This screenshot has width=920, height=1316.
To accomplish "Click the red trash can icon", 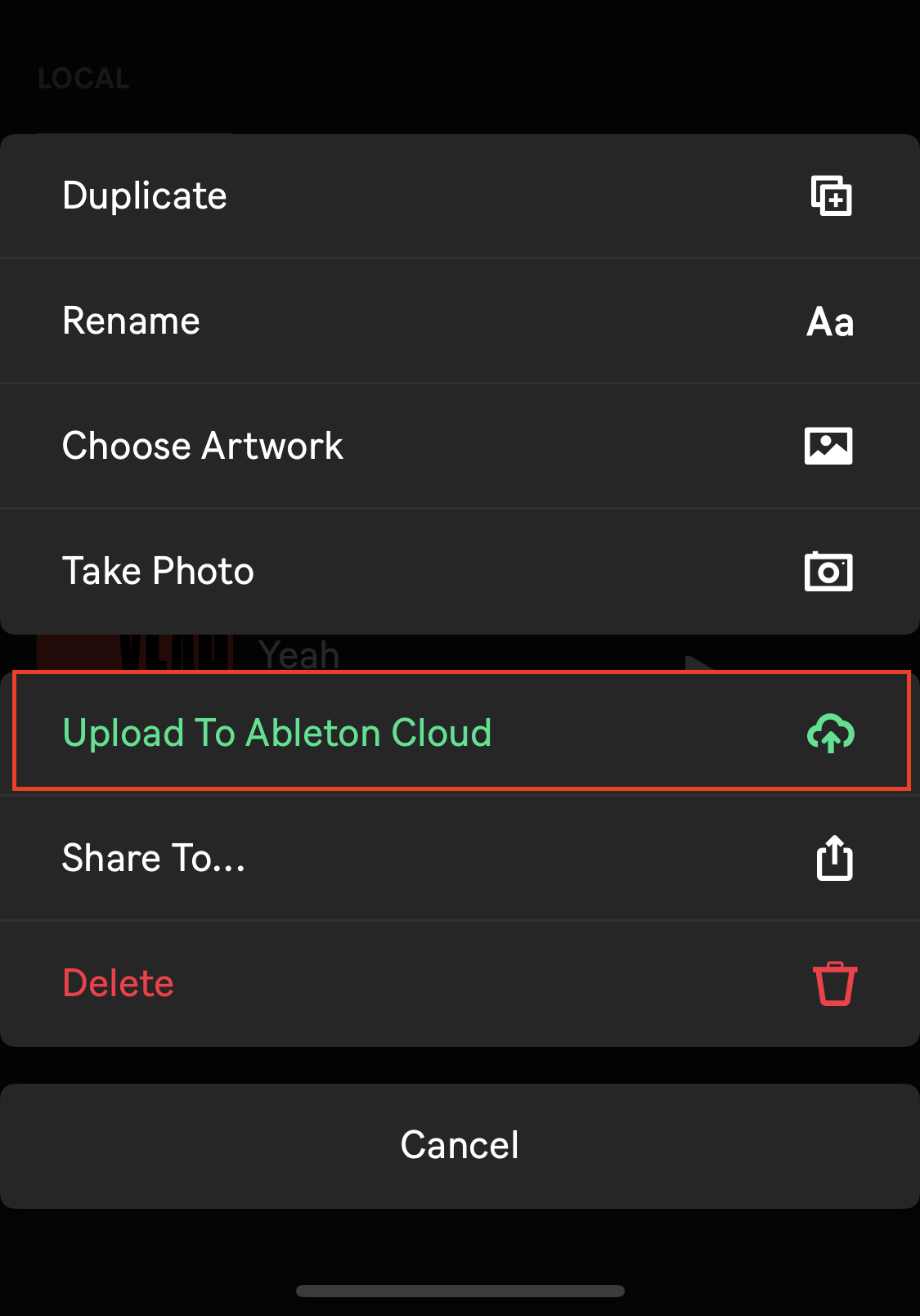I will point(833,984).
